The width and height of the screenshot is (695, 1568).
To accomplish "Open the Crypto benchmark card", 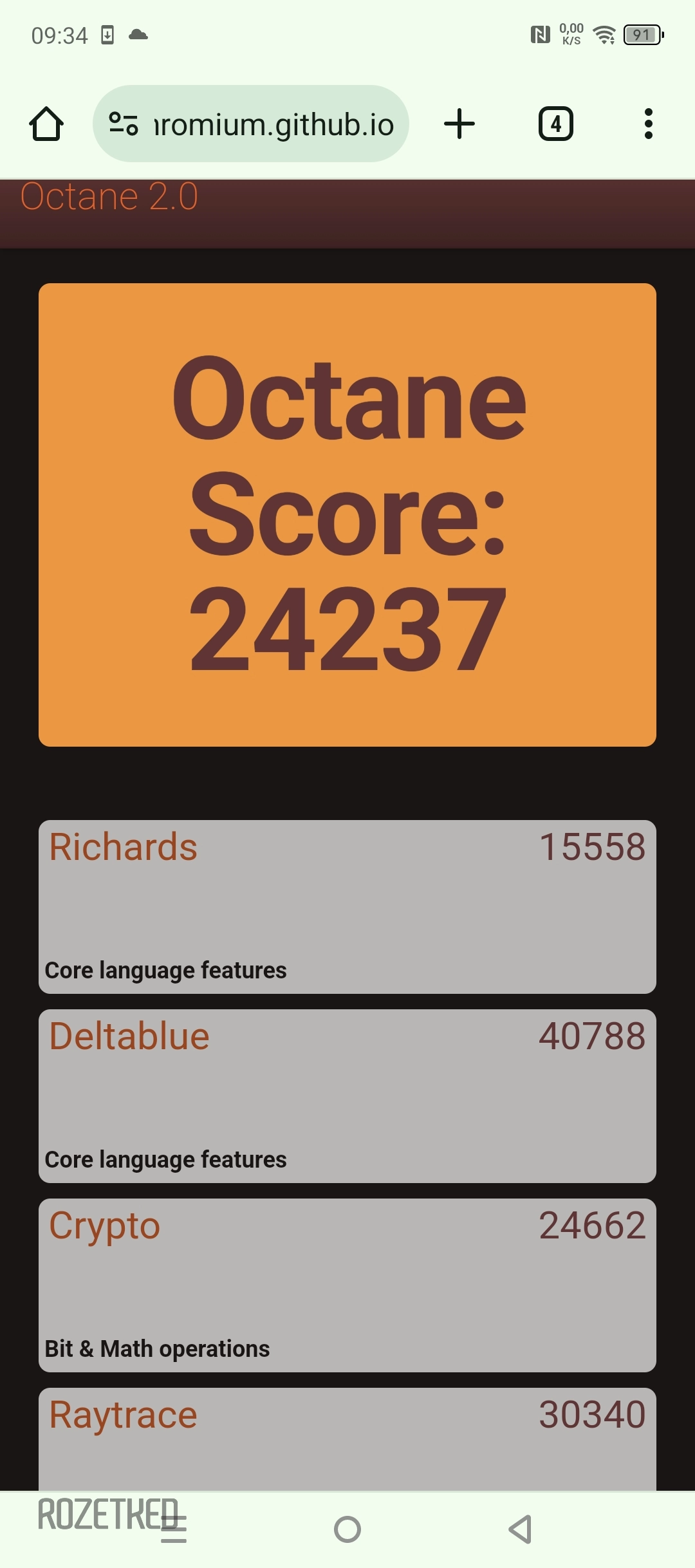I will (x=347, y=1285).
